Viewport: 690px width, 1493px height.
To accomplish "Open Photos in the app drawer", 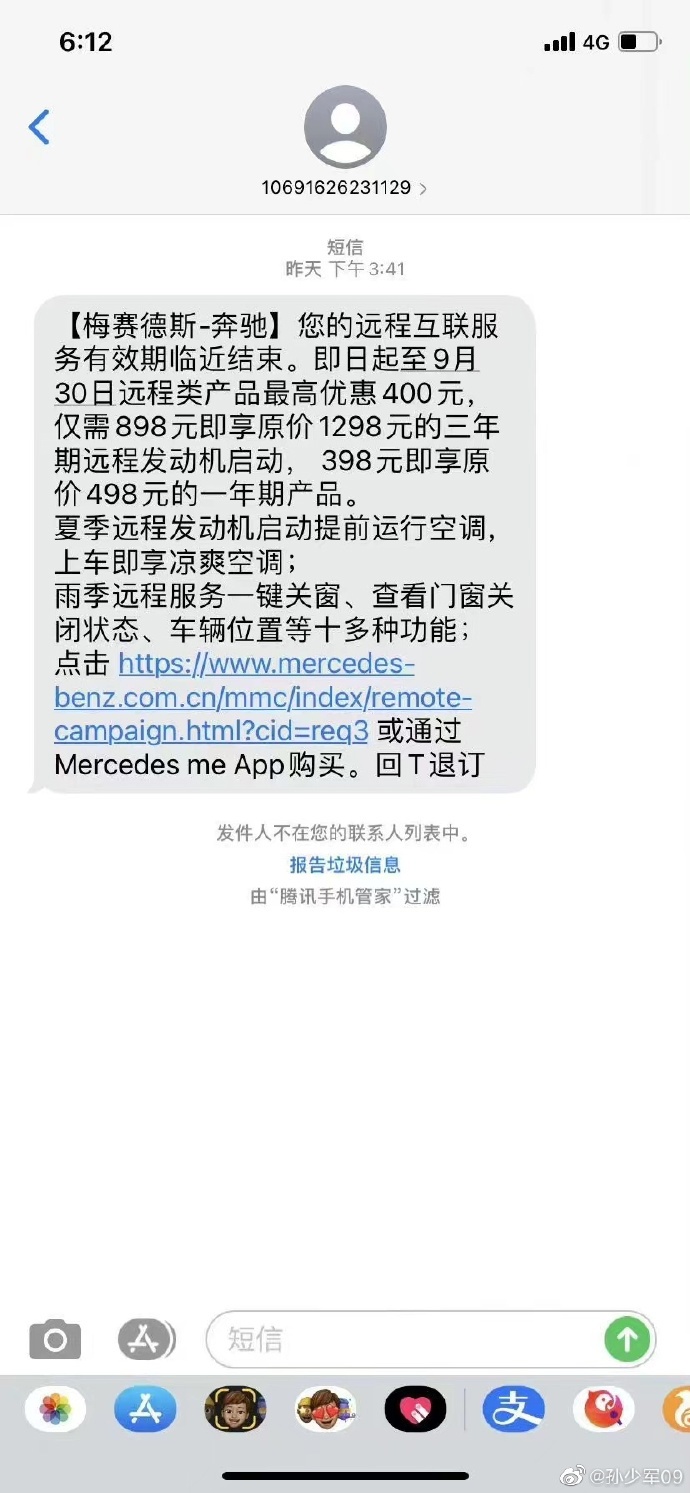I will coord(55,1410).
